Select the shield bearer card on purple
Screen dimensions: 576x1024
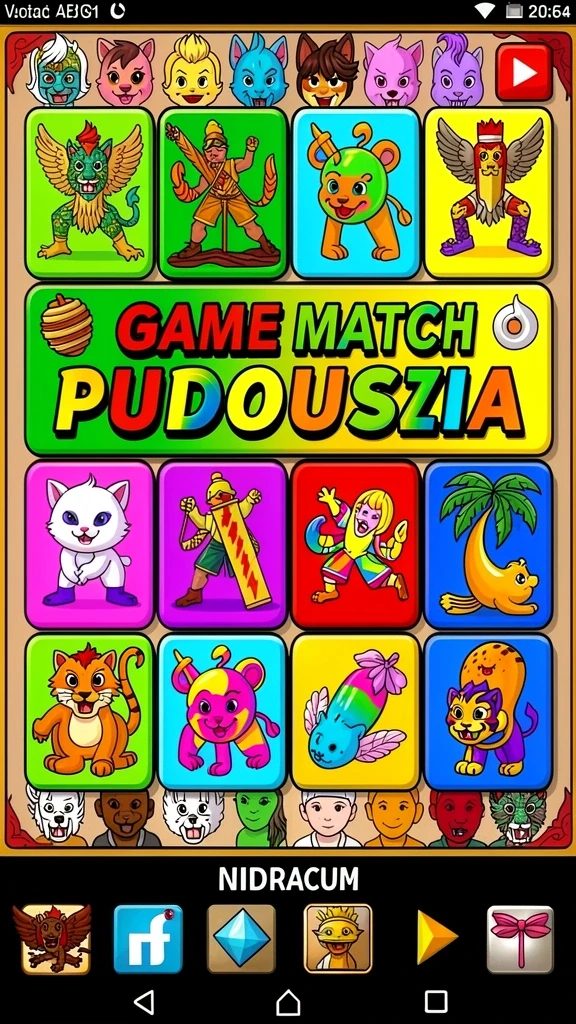click(x=223, y=545)
